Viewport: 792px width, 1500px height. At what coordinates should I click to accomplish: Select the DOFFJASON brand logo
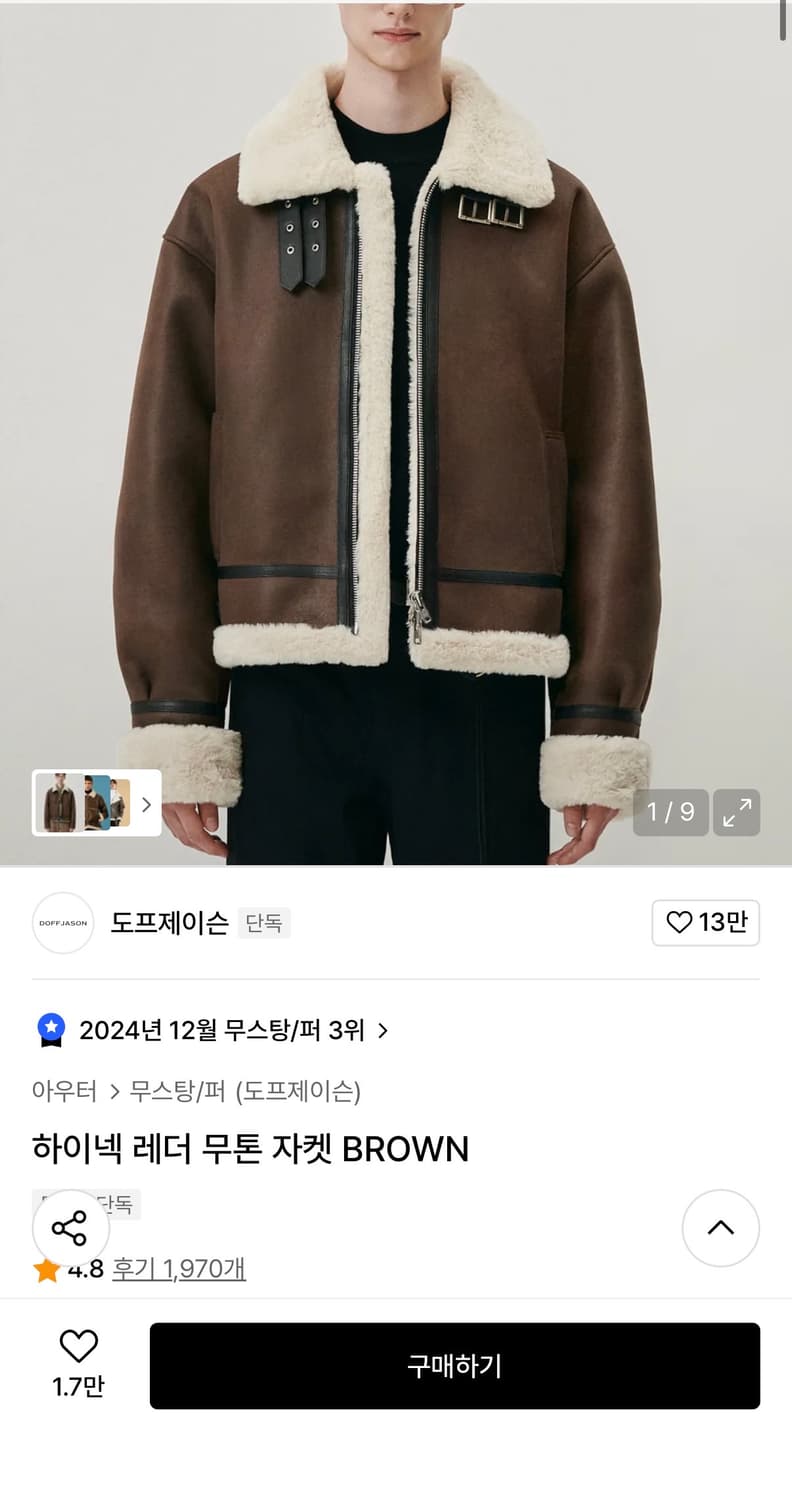click(x=62, y=923)
